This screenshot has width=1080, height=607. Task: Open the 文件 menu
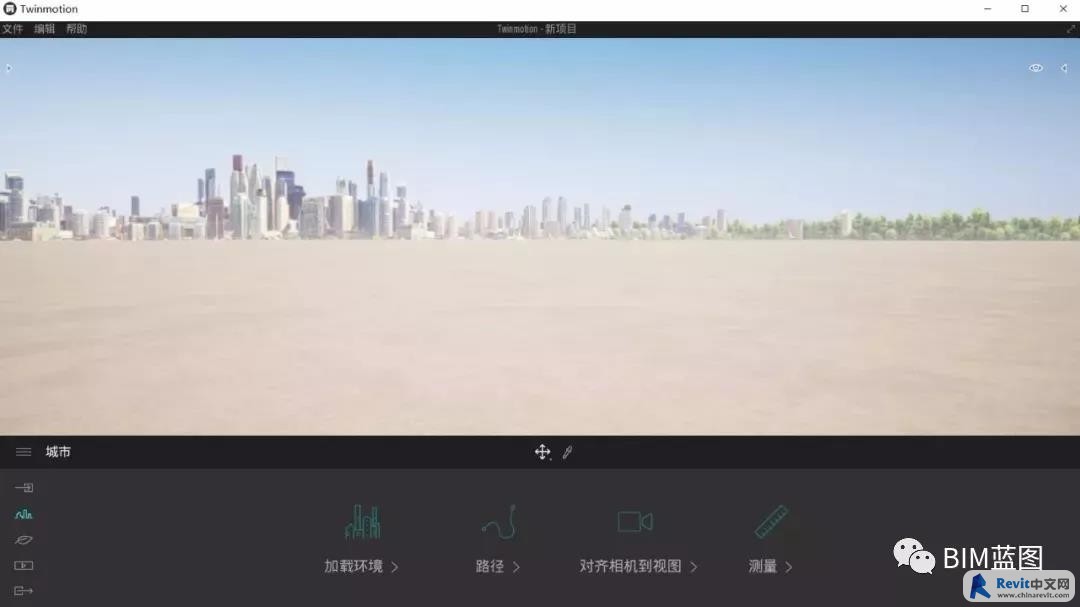pyautogui.click(x=12, y=29)
